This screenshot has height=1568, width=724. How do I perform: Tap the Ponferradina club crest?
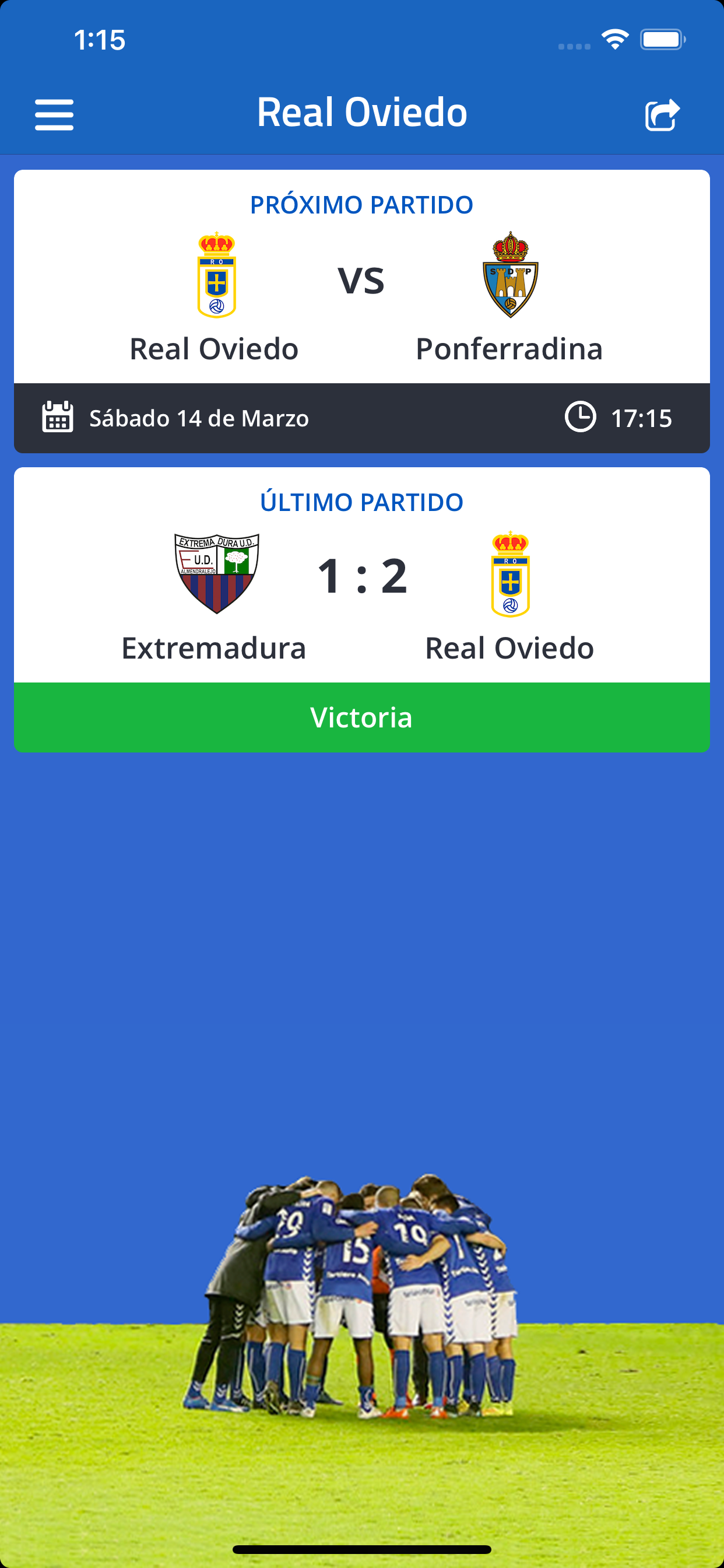(x=510, y=274)
